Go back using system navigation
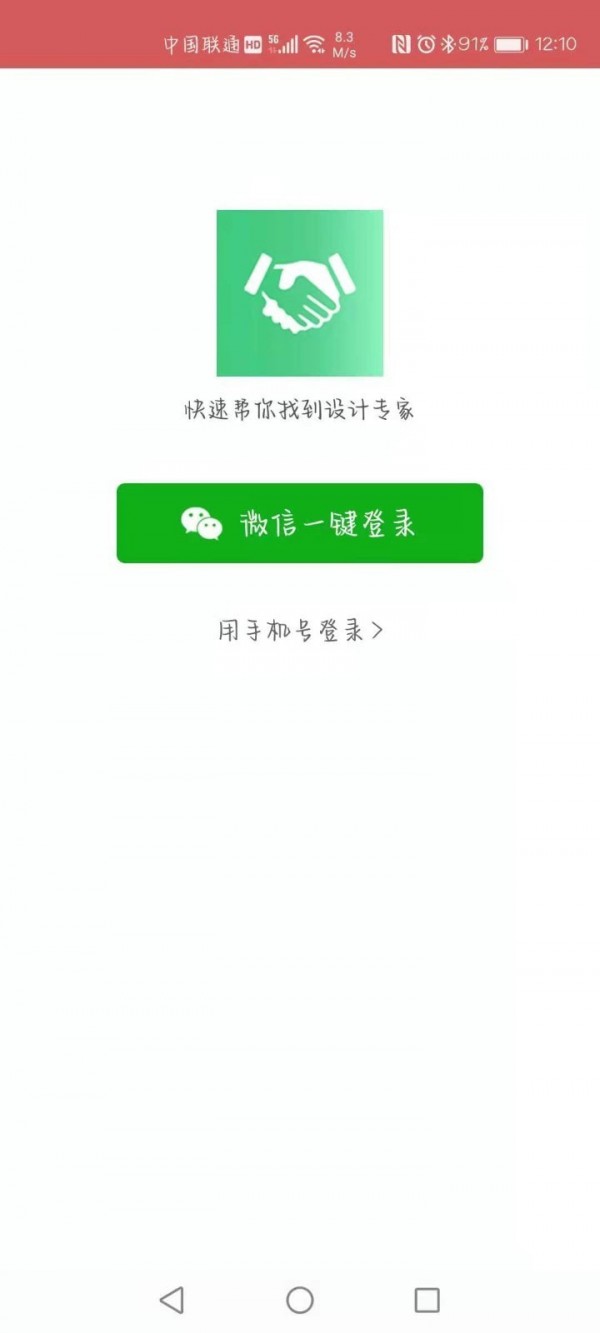Screen dimensions: 600x1333 click(172, 1299)
